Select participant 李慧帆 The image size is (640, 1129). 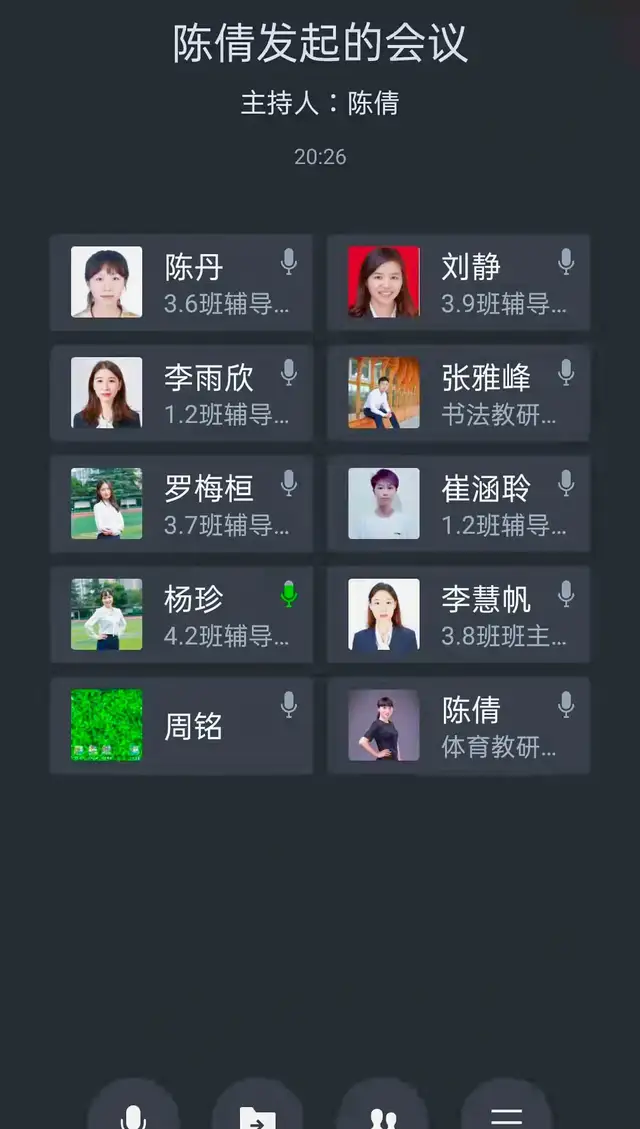point(458,614)
